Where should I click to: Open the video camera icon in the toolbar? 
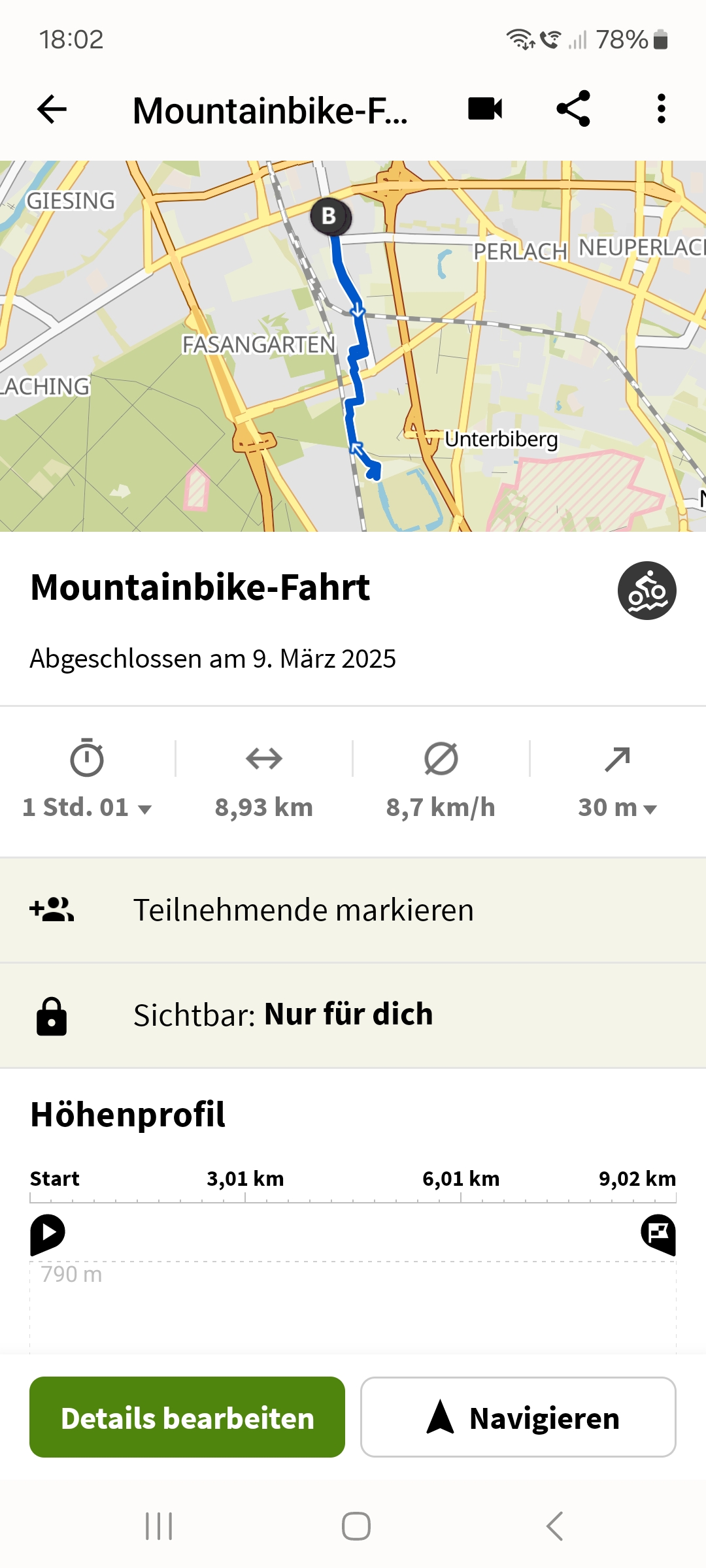(x=485, y=108)
